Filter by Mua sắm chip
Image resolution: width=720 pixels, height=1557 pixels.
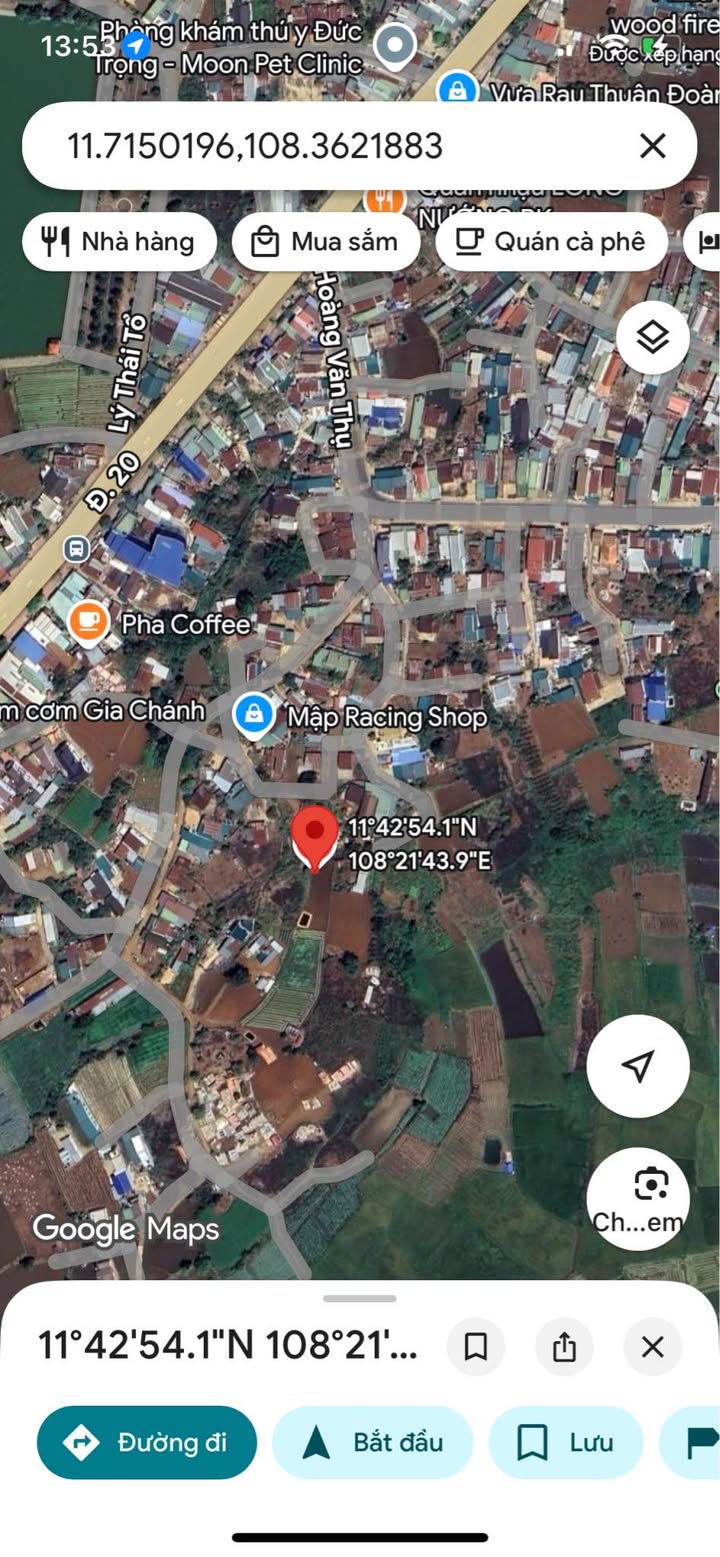326,241
